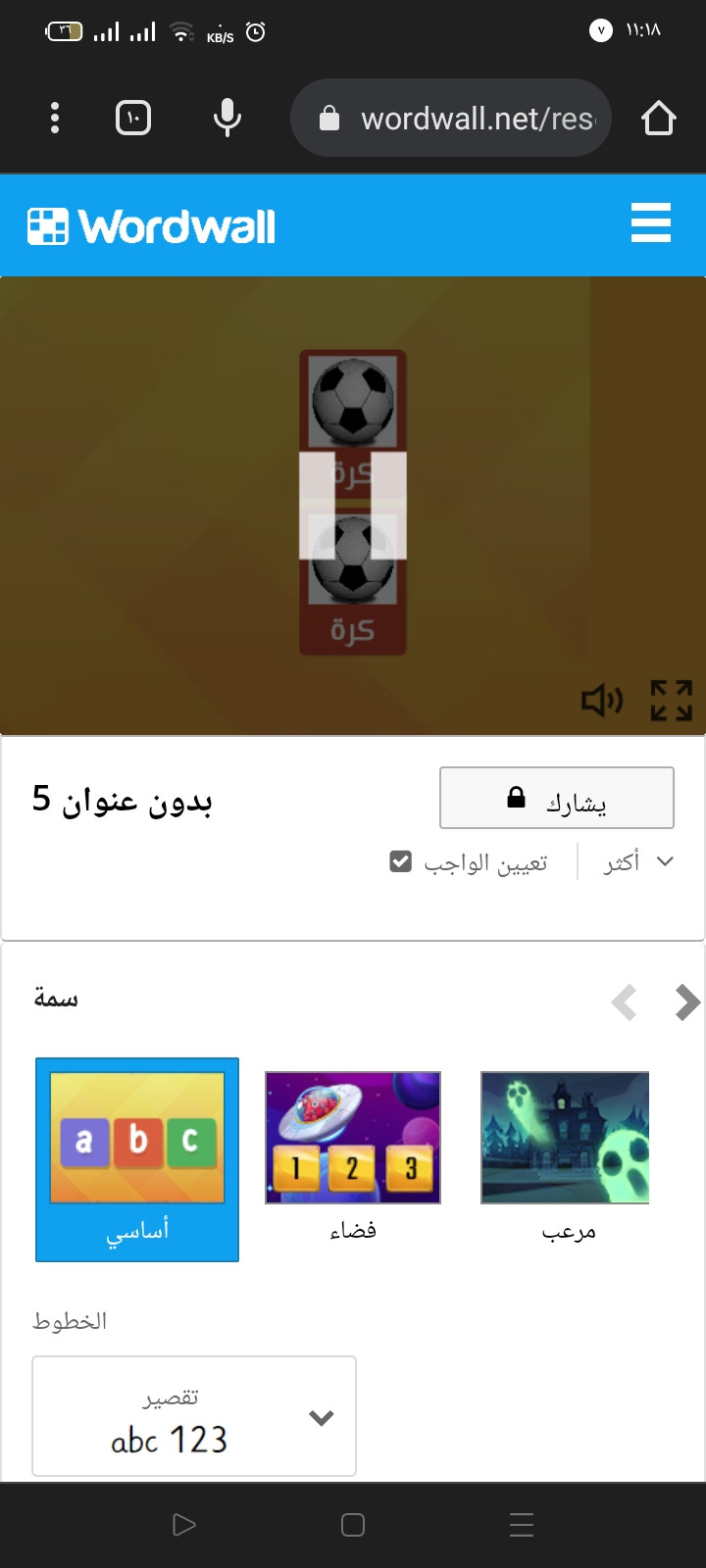Select the أساسي theme
This screenshot has width=706, height=1568.
click(x=137, y=1158)
